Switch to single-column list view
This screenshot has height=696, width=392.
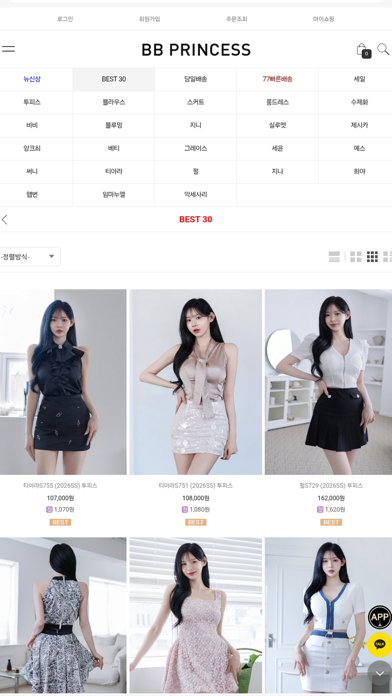[334, 257]
